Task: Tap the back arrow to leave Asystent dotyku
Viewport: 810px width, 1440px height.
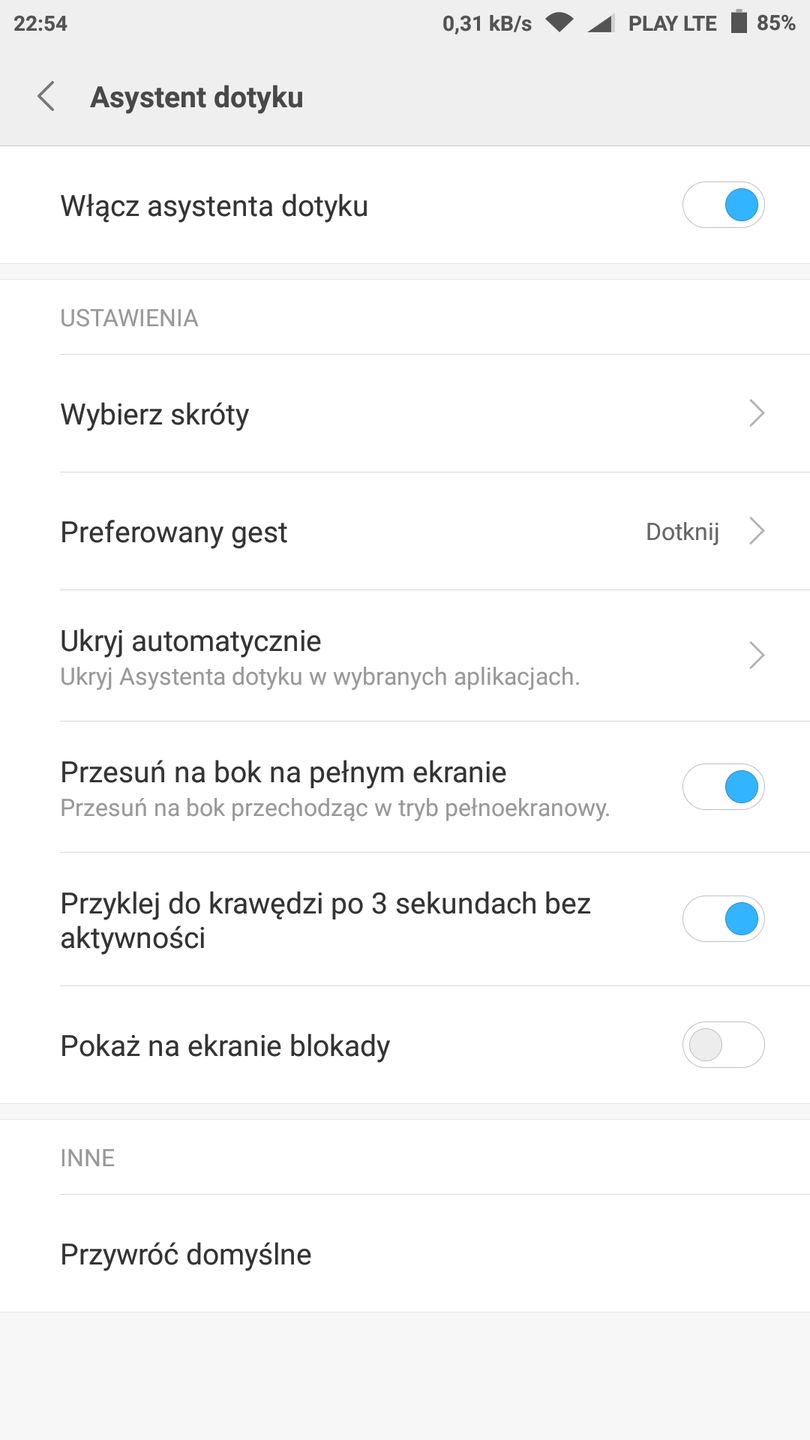Action: (x=44, y=96)
